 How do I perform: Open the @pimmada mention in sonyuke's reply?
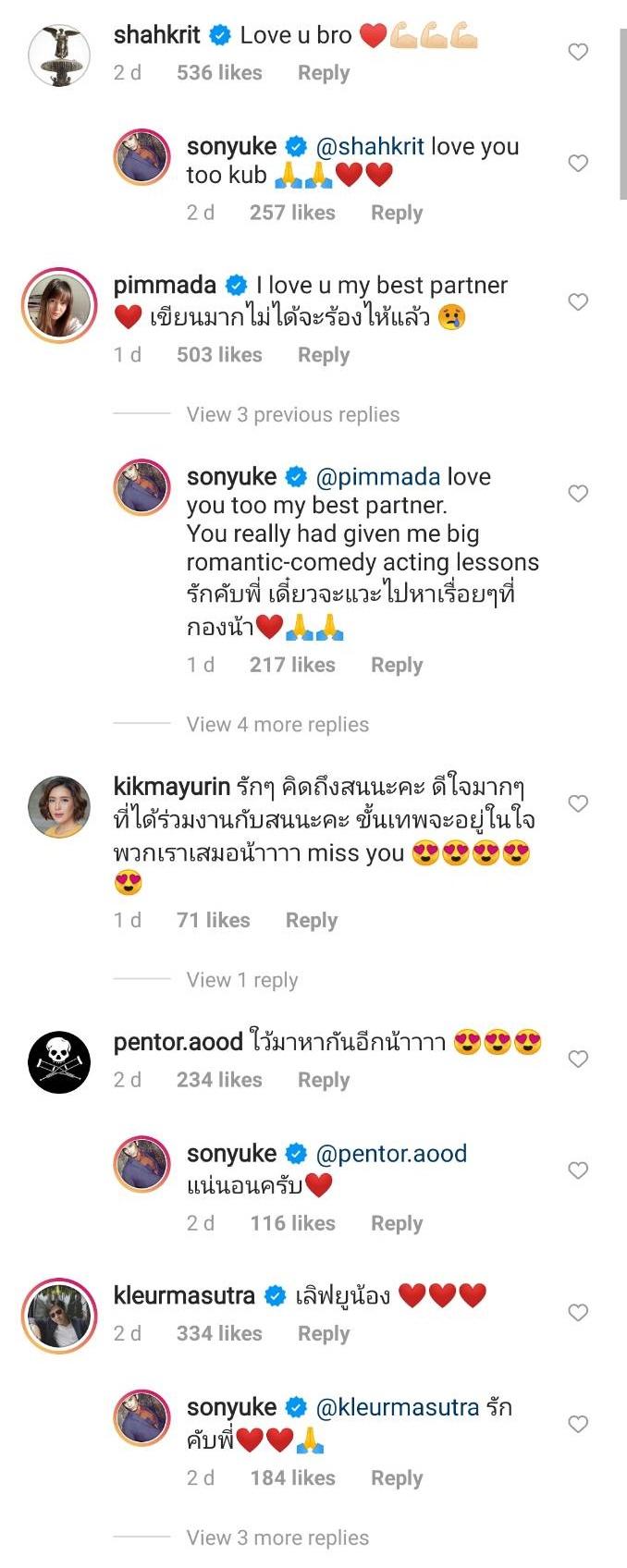click(x=377, y=477)
